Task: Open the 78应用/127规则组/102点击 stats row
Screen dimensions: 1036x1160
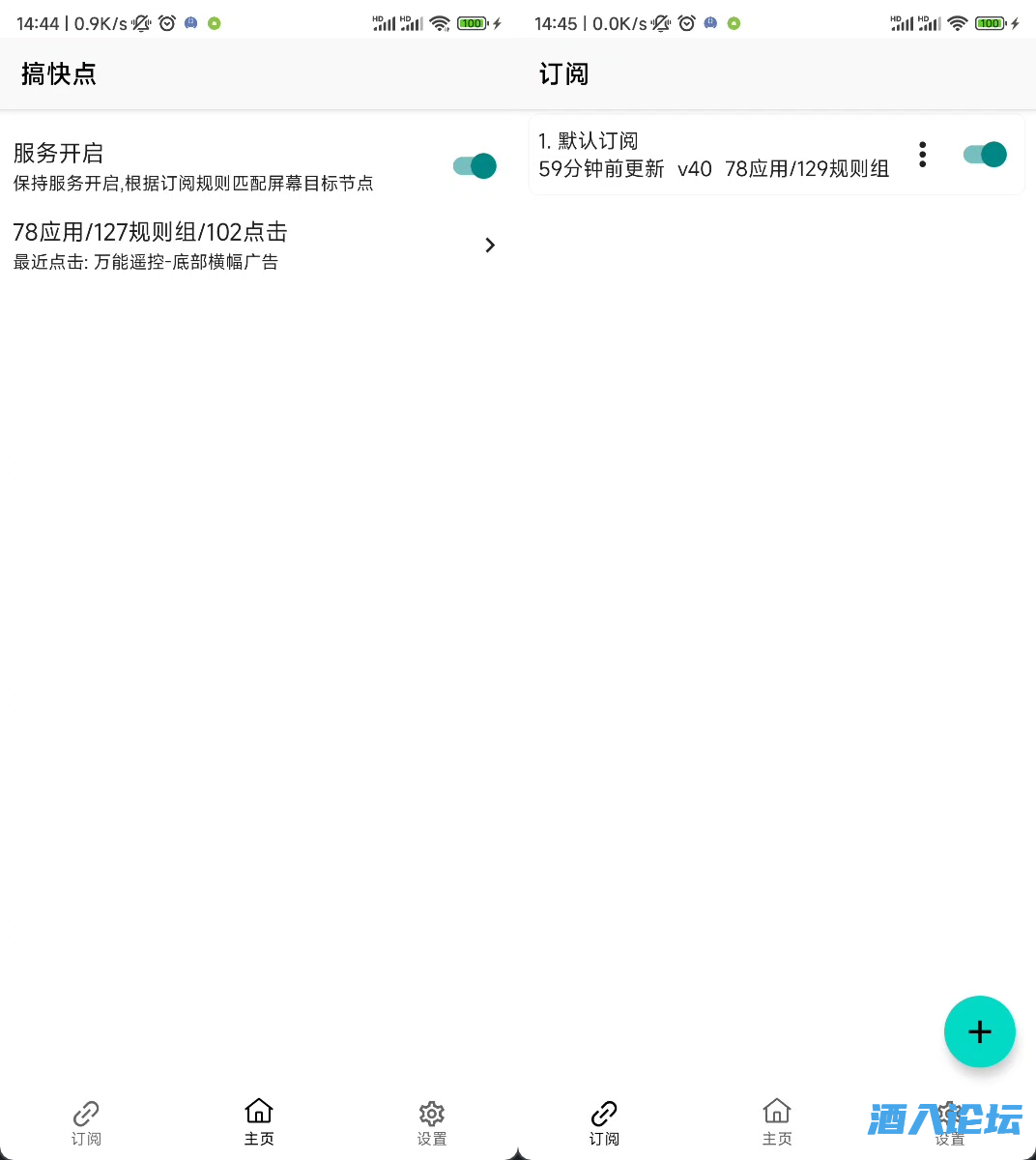Action: (x=253, y=246)
